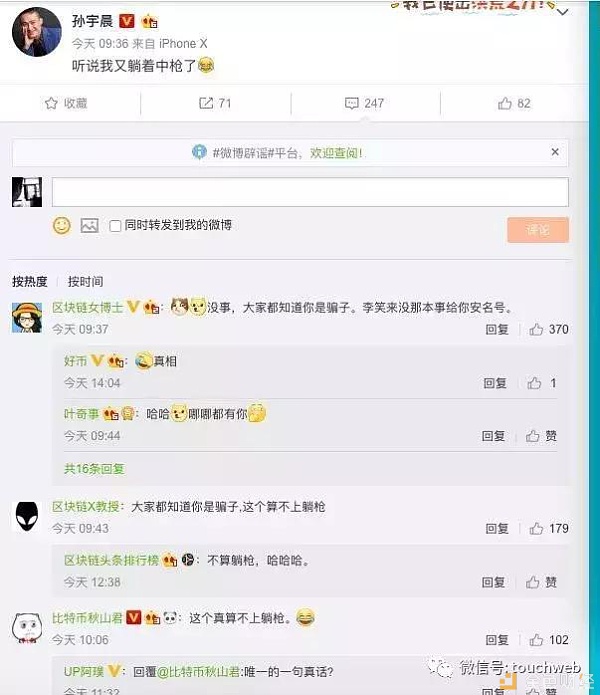600x695 pixels.
Task: Check 同时转发到我的微博
Action: [x=116, y=226]
